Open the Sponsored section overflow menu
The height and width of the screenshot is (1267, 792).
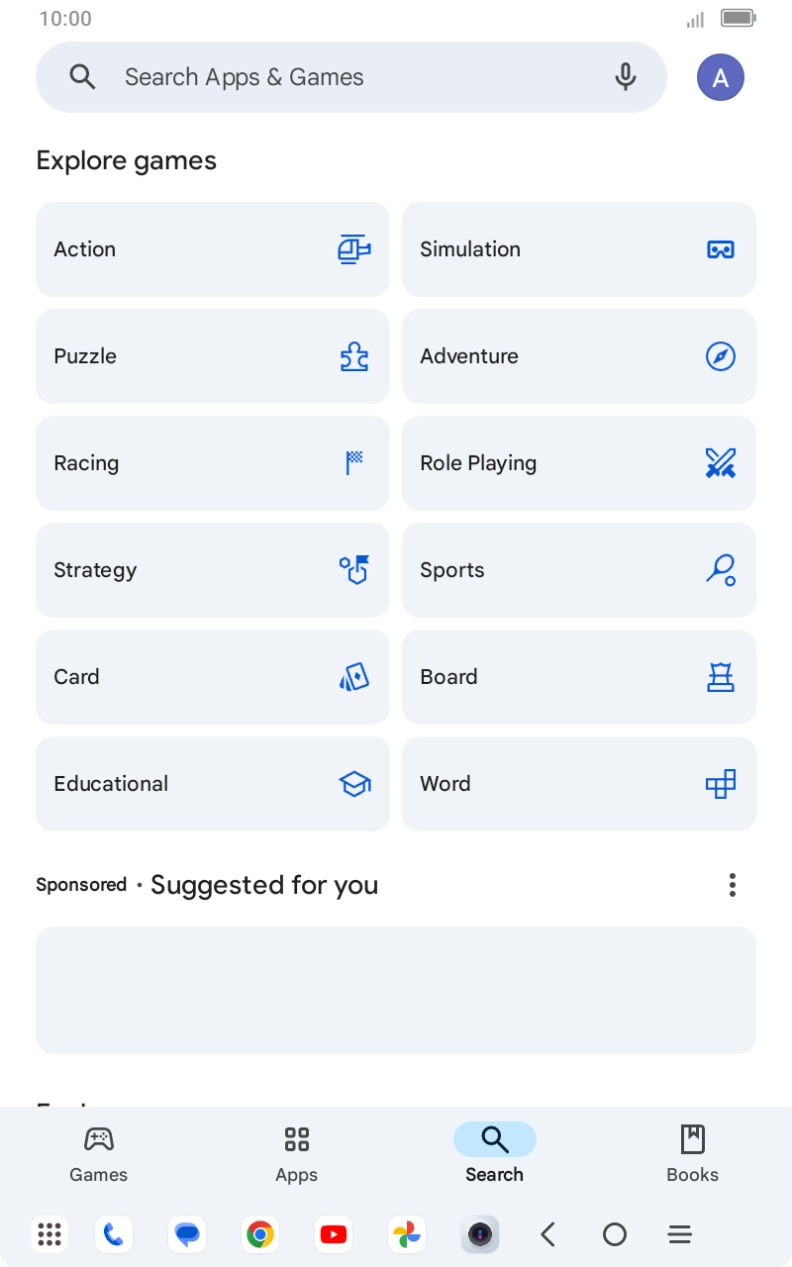(x=732, y=884)
